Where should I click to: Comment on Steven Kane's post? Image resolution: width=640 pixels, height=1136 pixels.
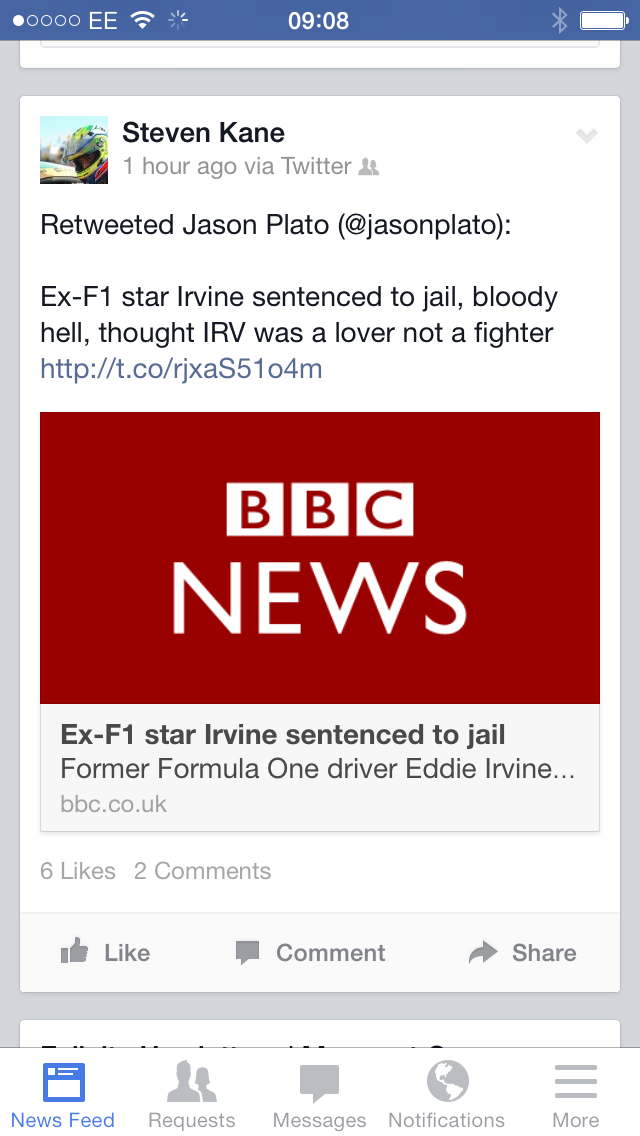pos(310,953)
